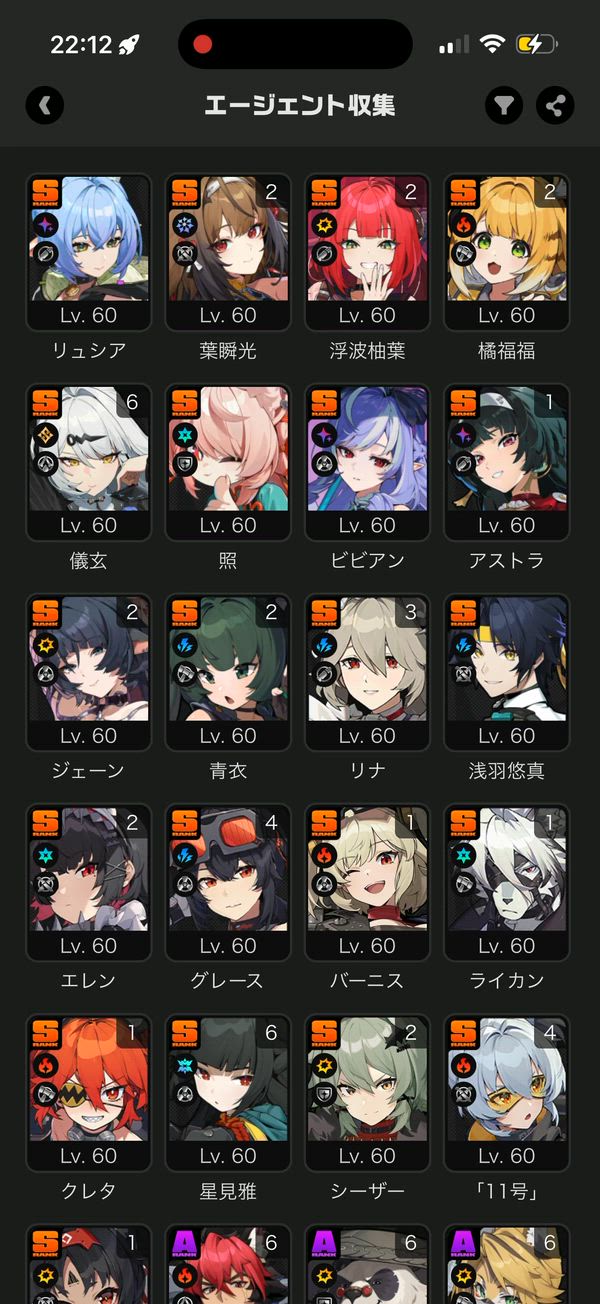
Task: Select the 青衣 agent card
Action: click(228, 672)
